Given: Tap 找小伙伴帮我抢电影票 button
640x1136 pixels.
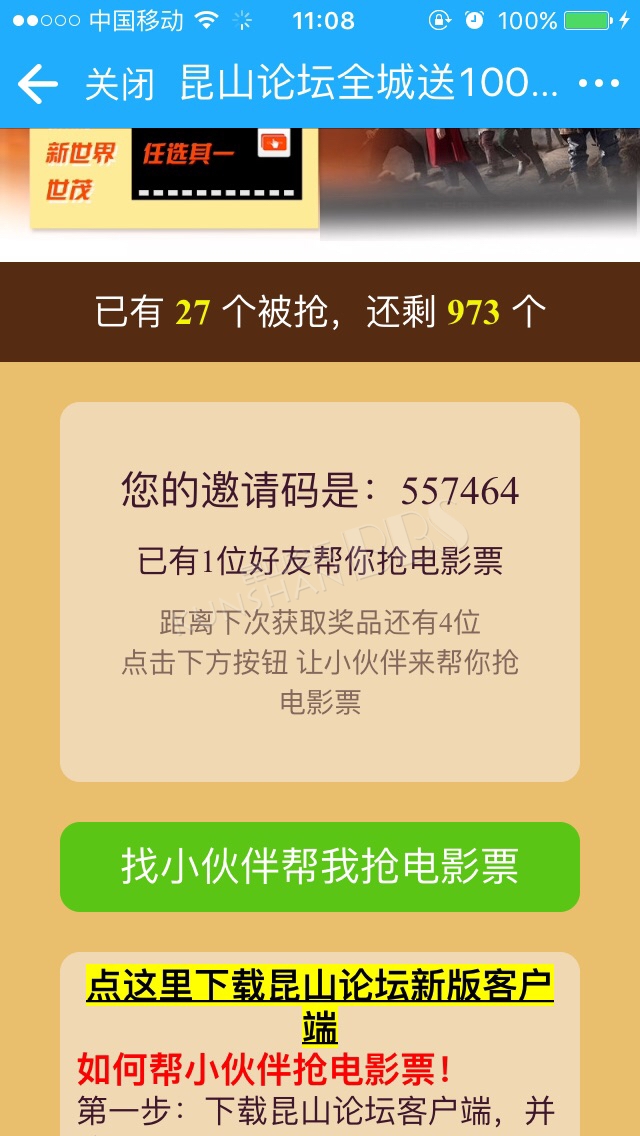Looking at the screenshot, I should pyautogui.click(x=320, y=866).
